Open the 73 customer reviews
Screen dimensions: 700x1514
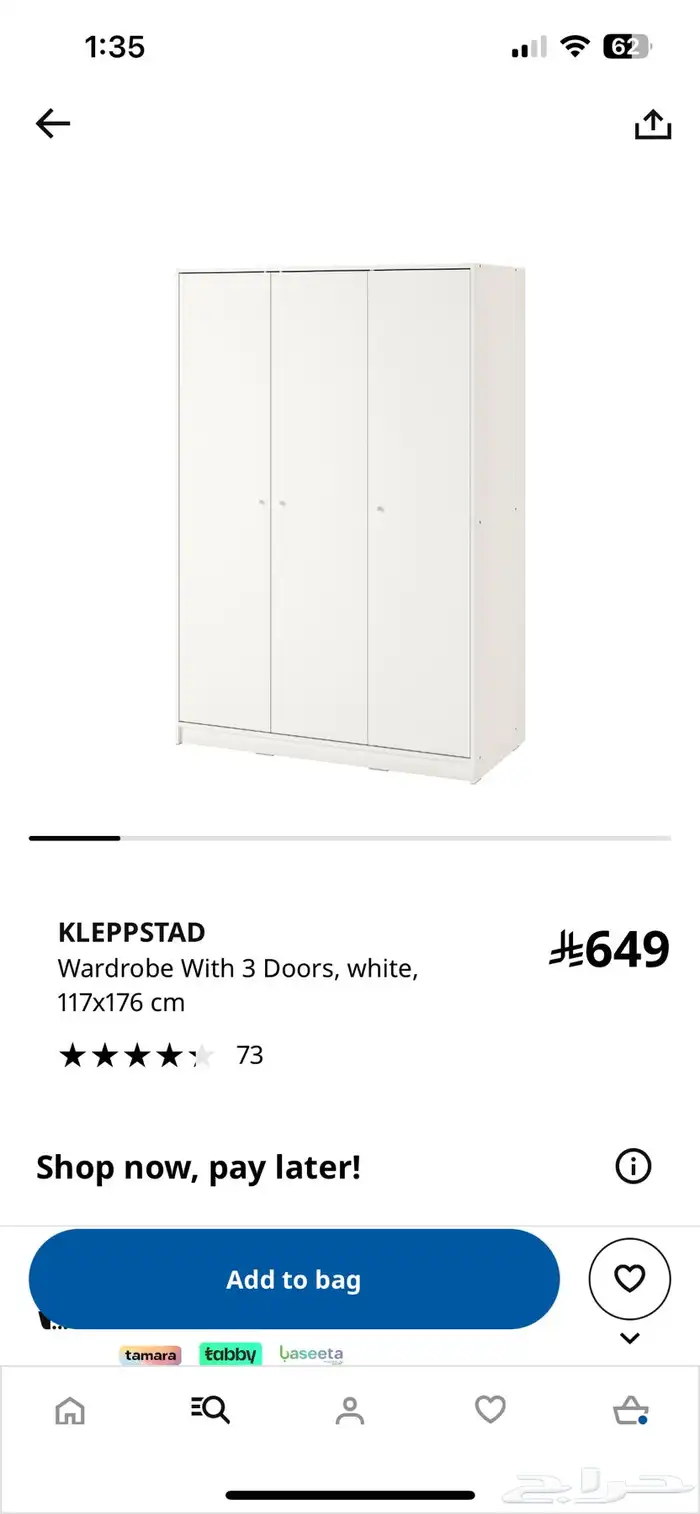(161, 1055)
